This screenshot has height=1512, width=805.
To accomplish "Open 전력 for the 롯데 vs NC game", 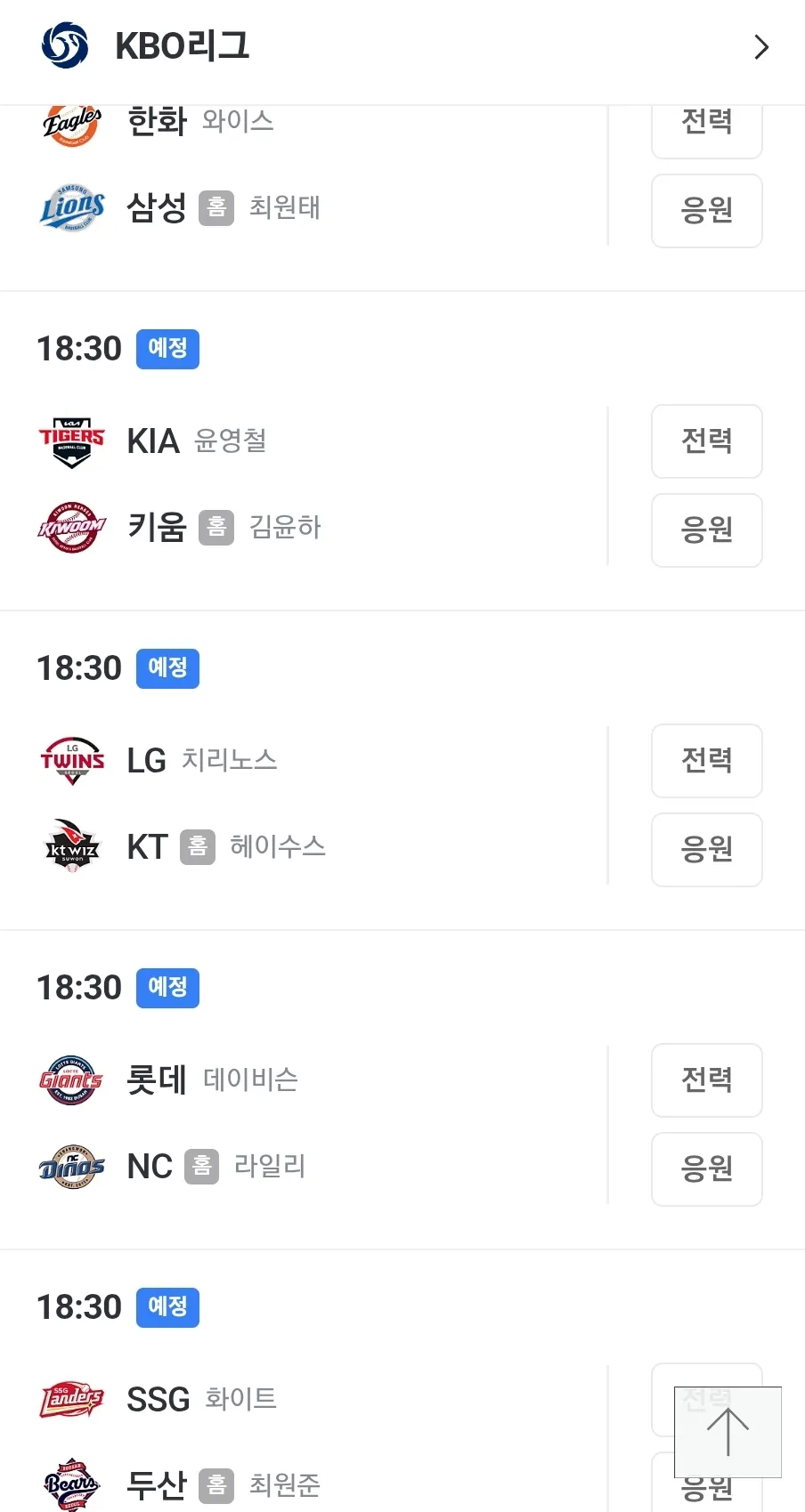I will [x=707, y=1080].
